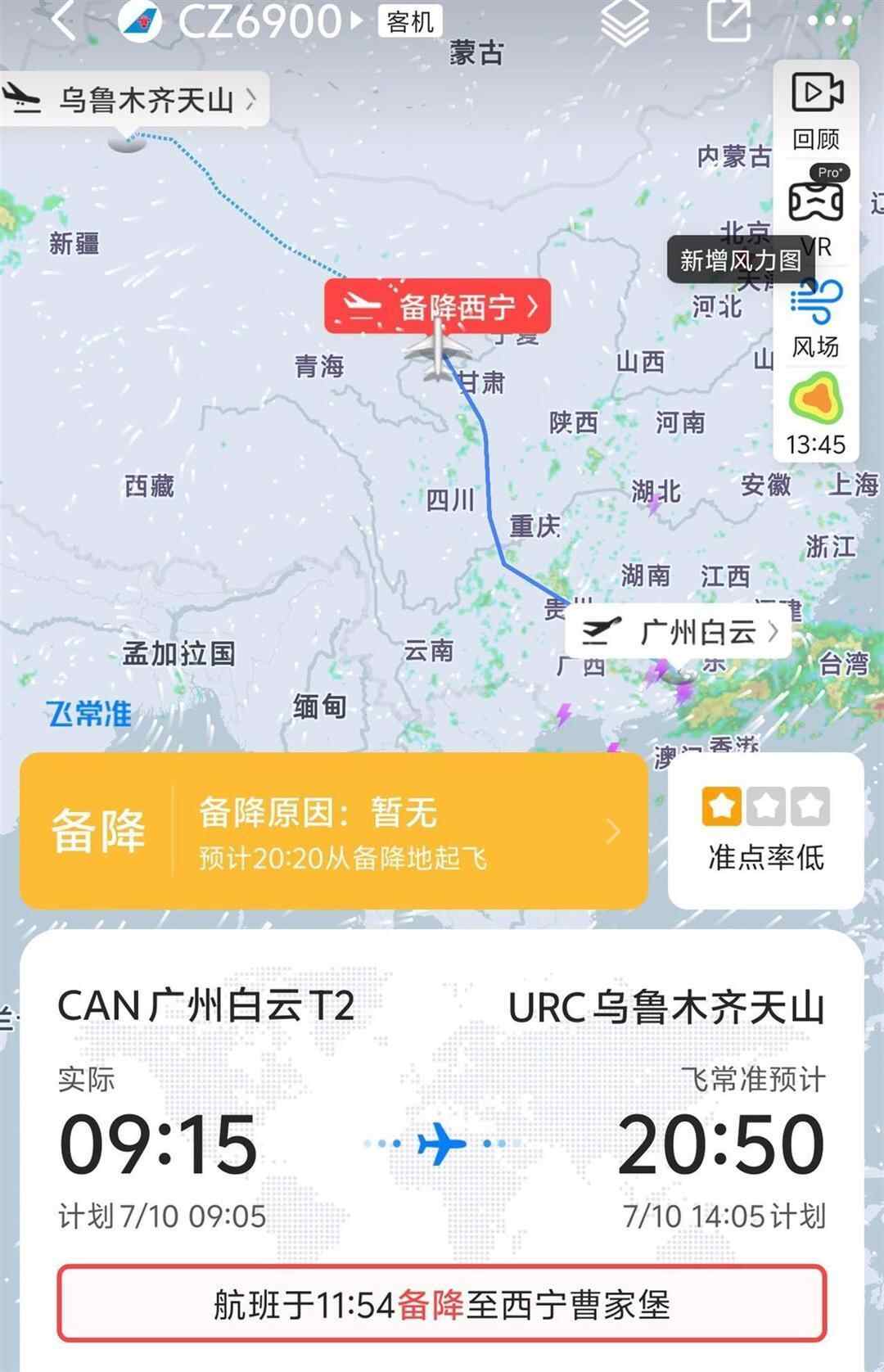
Task: Open the map layers icon
Action: pos(625,21)
